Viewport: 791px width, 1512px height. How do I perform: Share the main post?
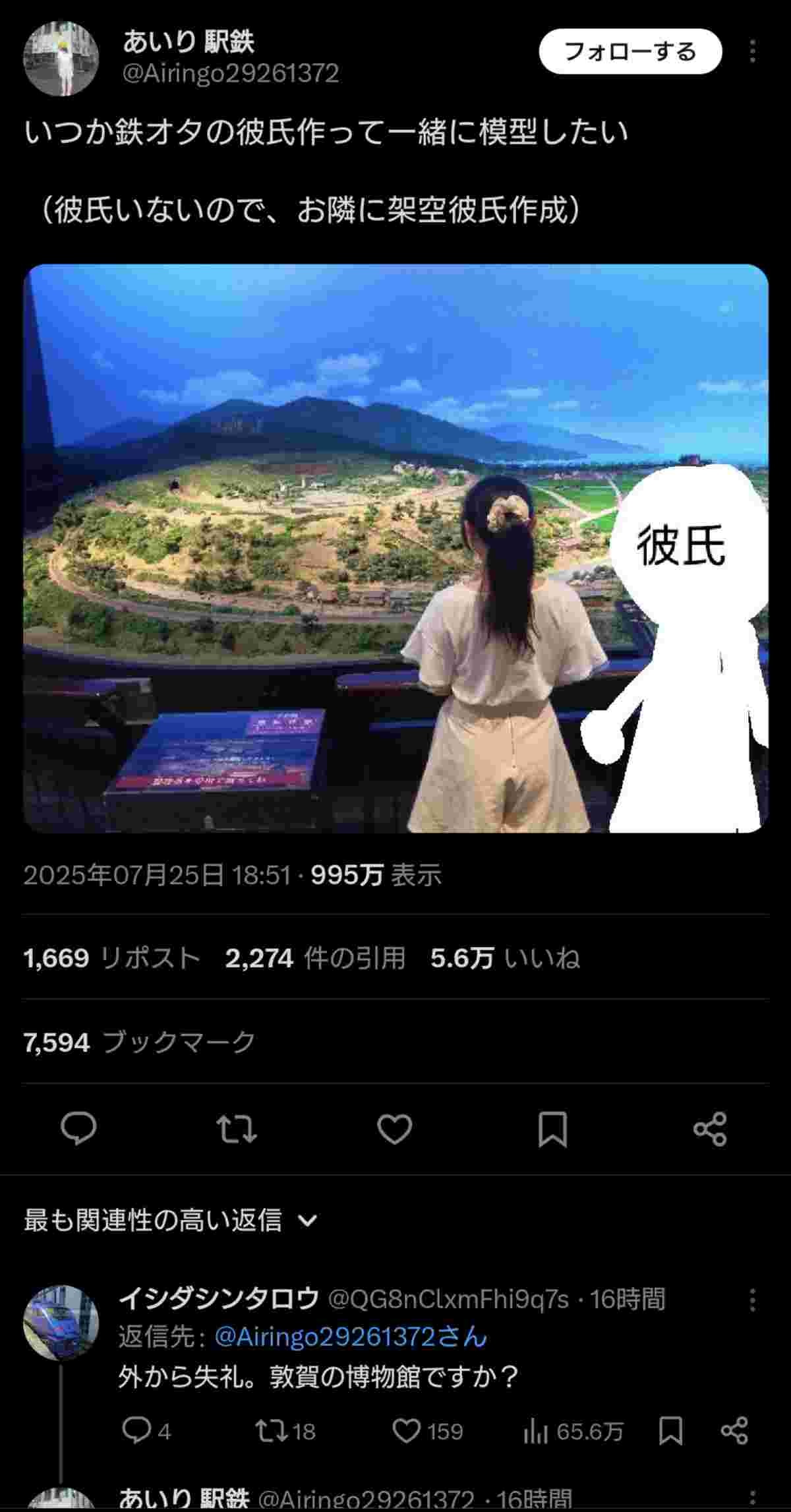710,1129
